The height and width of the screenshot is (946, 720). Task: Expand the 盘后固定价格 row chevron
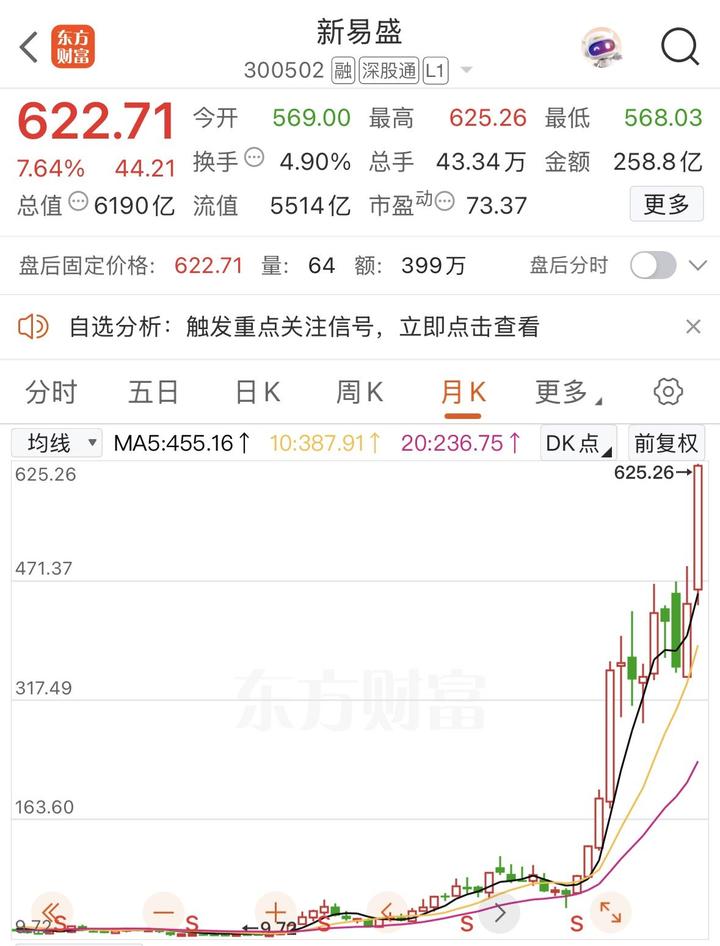coord(697,265)
